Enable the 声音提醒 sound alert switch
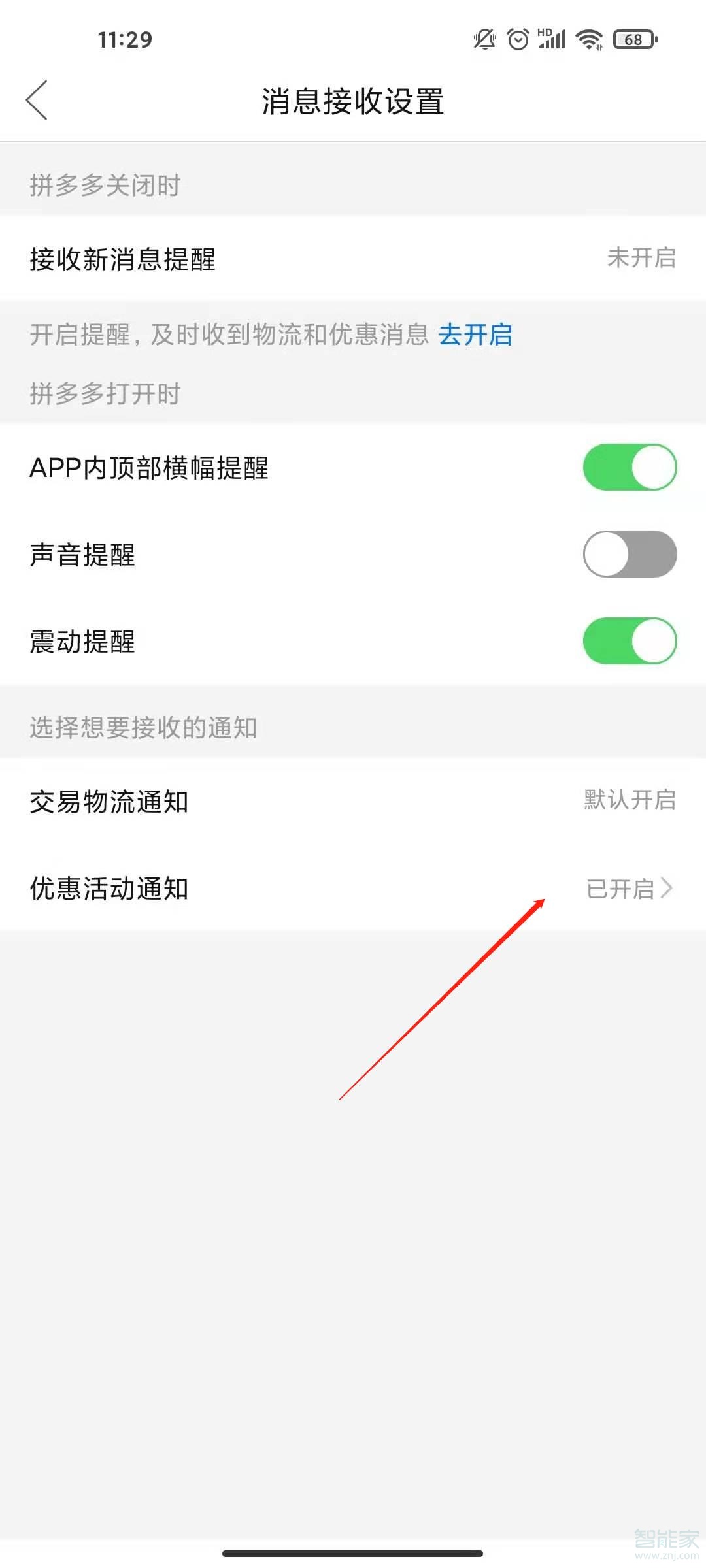 (x=629, y=553)
